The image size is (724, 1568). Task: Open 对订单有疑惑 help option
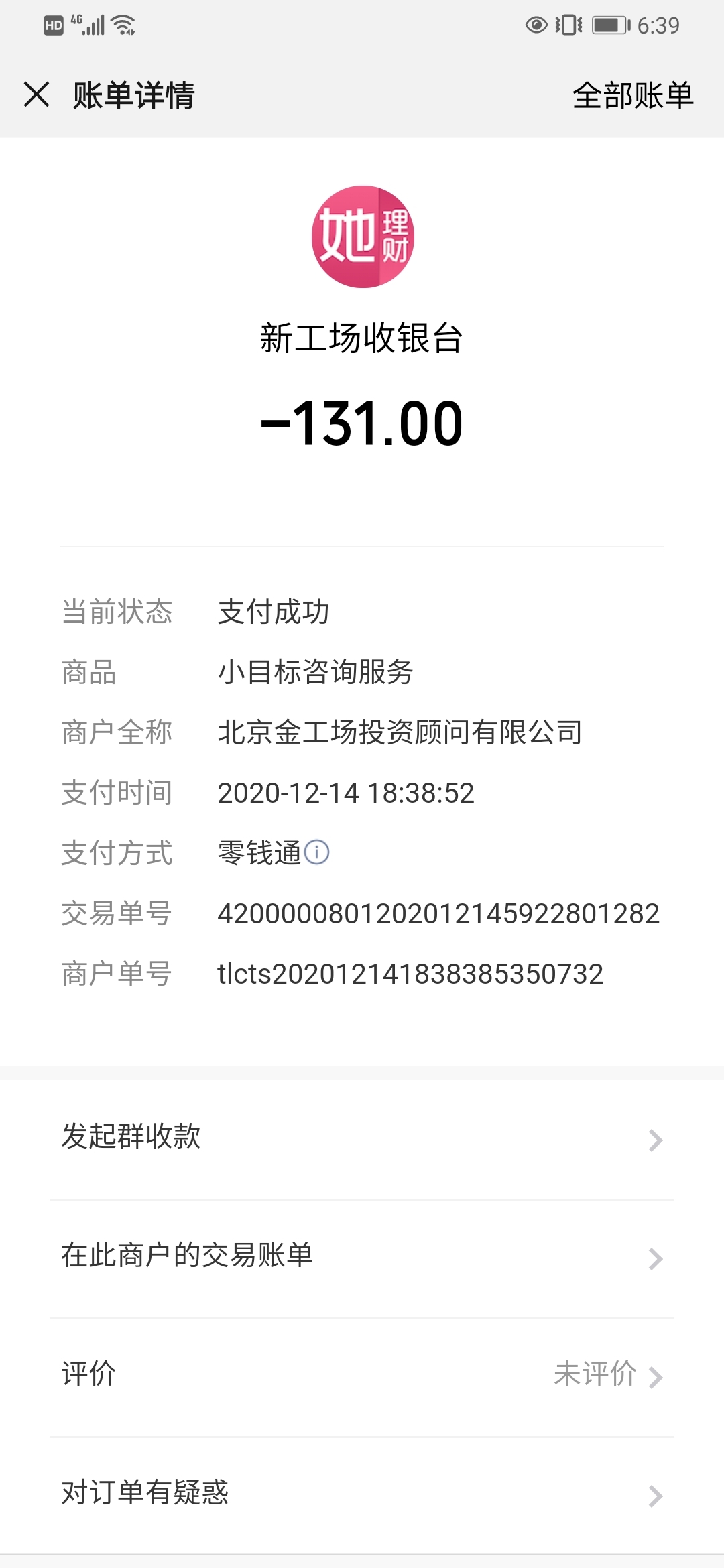click(x=362, y=1496)
